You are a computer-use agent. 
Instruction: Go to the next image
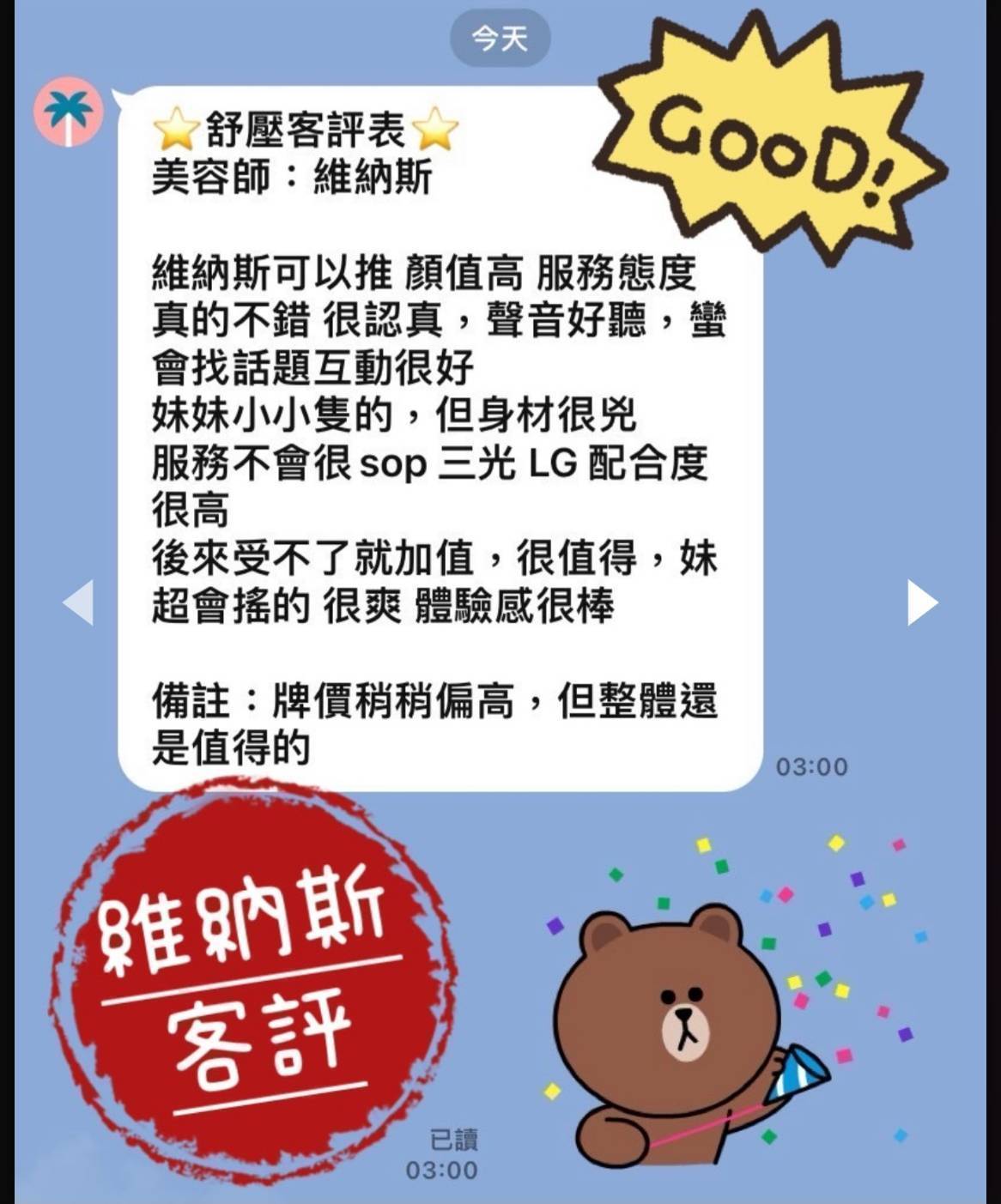tap(922, 602)
